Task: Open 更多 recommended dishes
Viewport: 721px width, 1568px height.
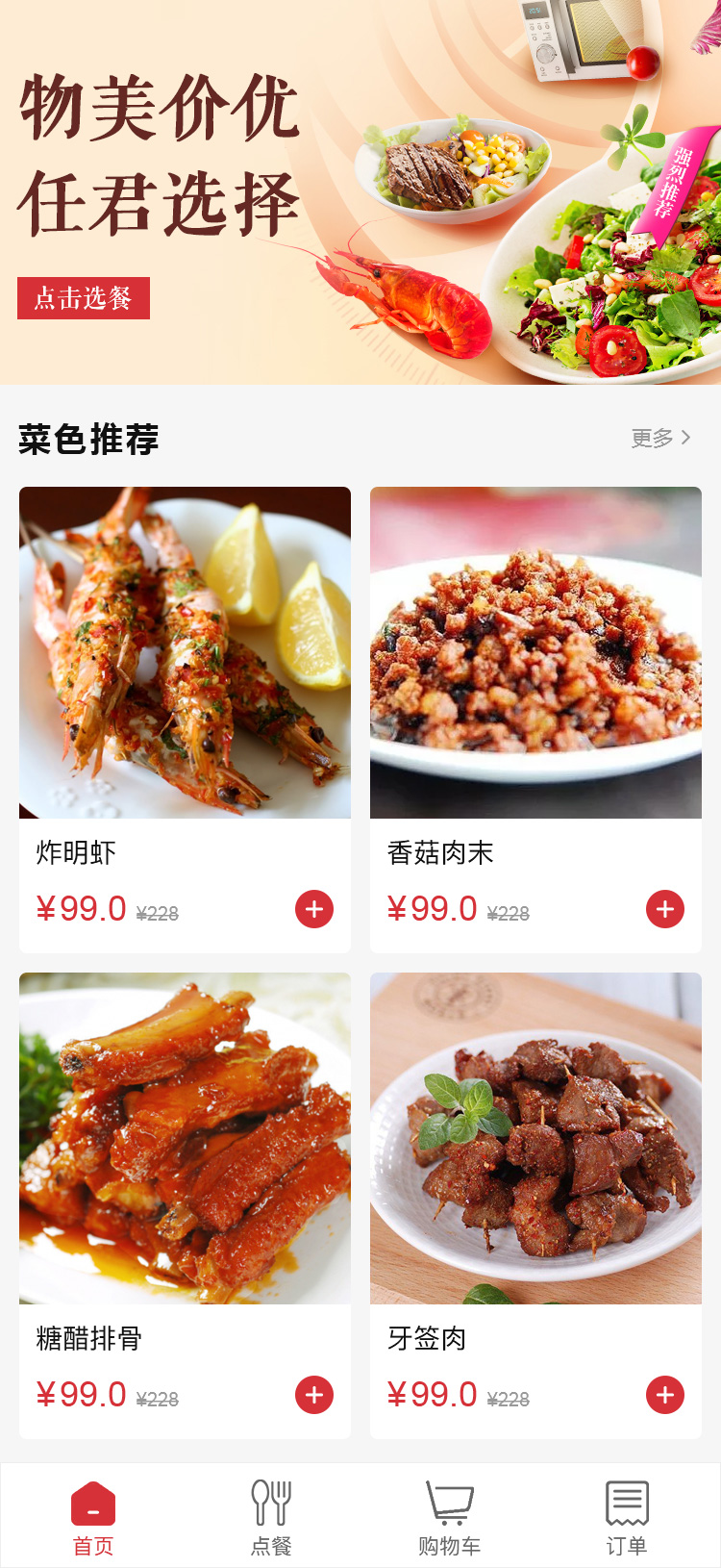Action: (660, 439)
